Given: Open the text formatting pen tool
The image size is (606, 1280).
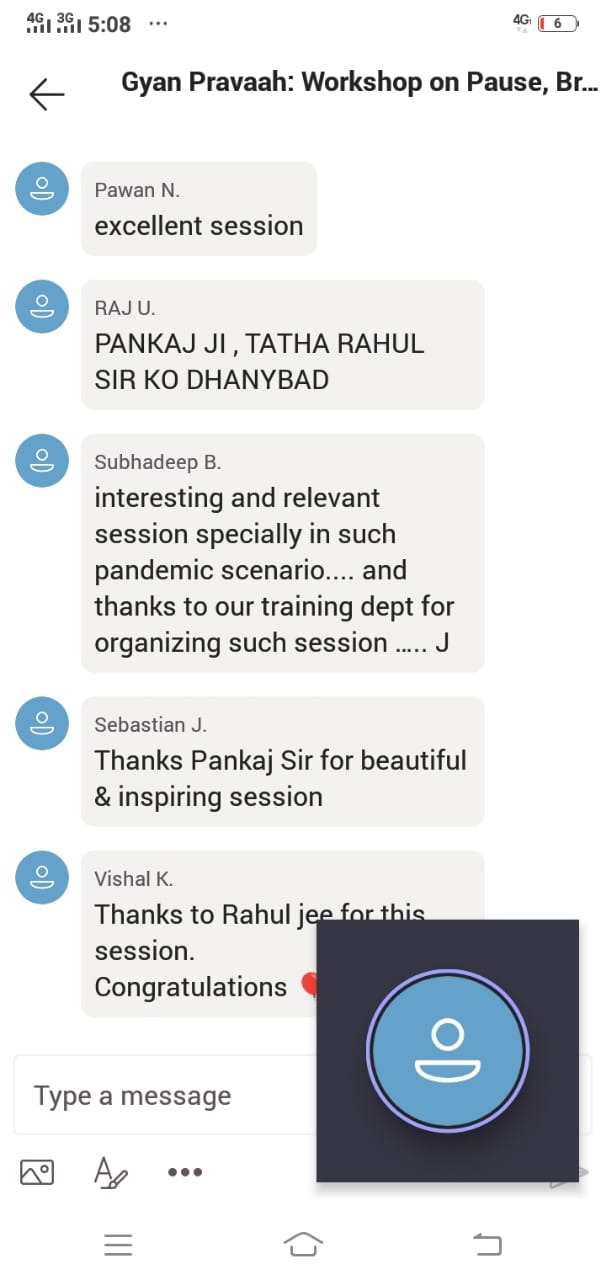Looking at the screenshot, I should 110,1172.
